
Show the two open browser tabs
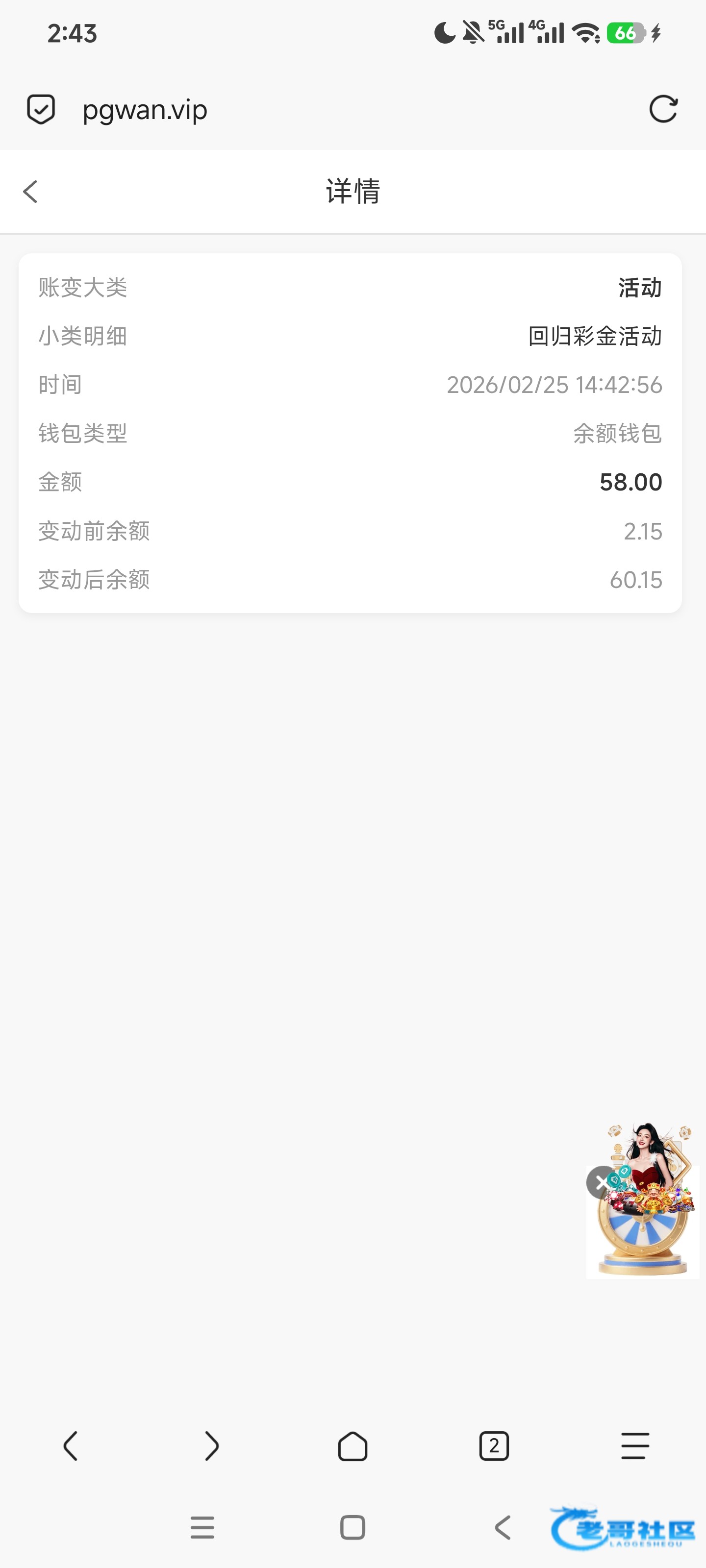click(493, 1445)
